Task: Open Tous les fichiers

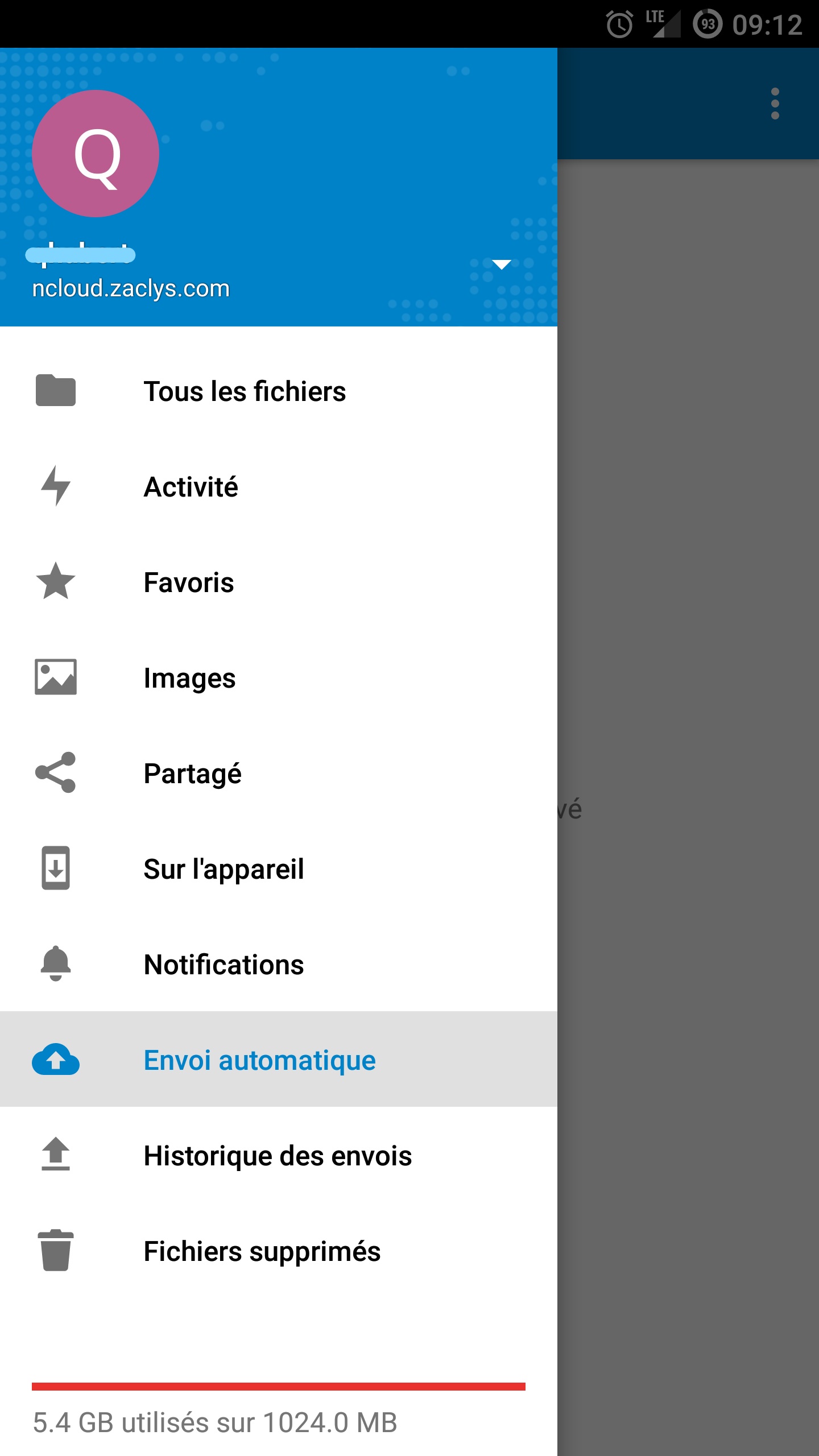Action: point(245,391)
